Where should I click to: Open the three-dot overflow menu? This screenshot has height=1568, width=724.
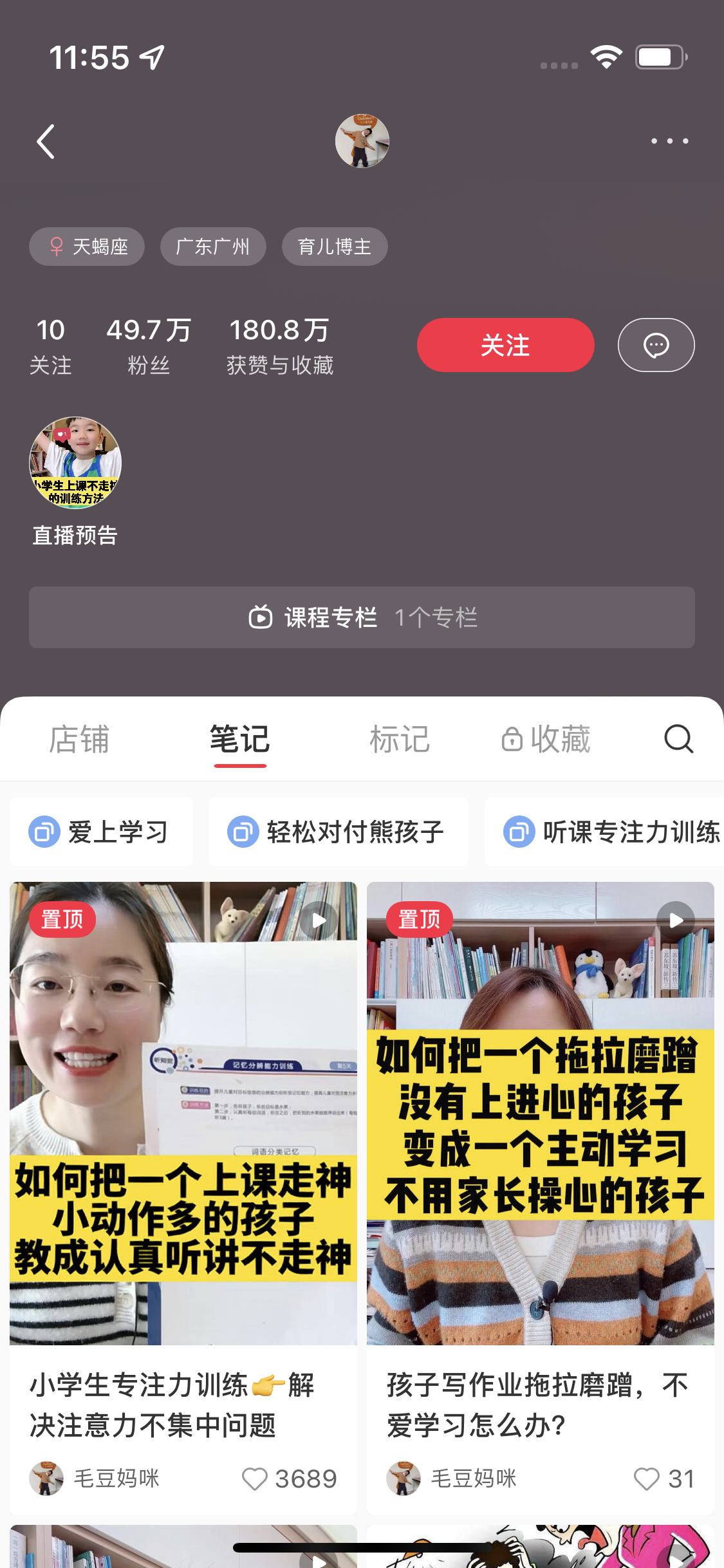(x=669, y=141)
